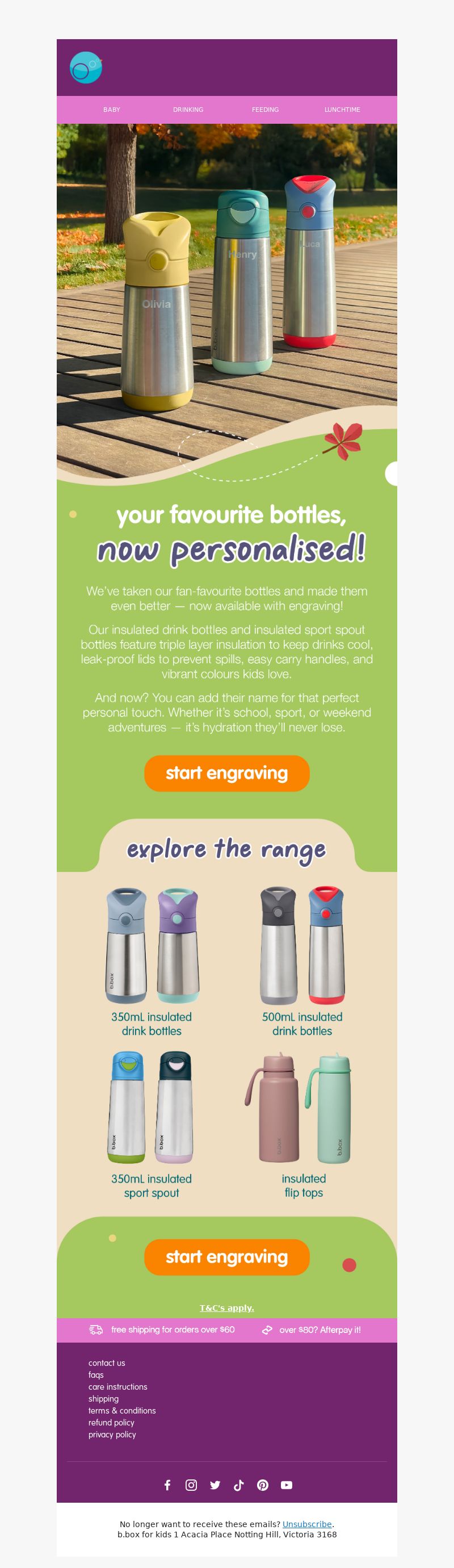
Task: Open the TikTok icon
Action: click(238, 1485)
